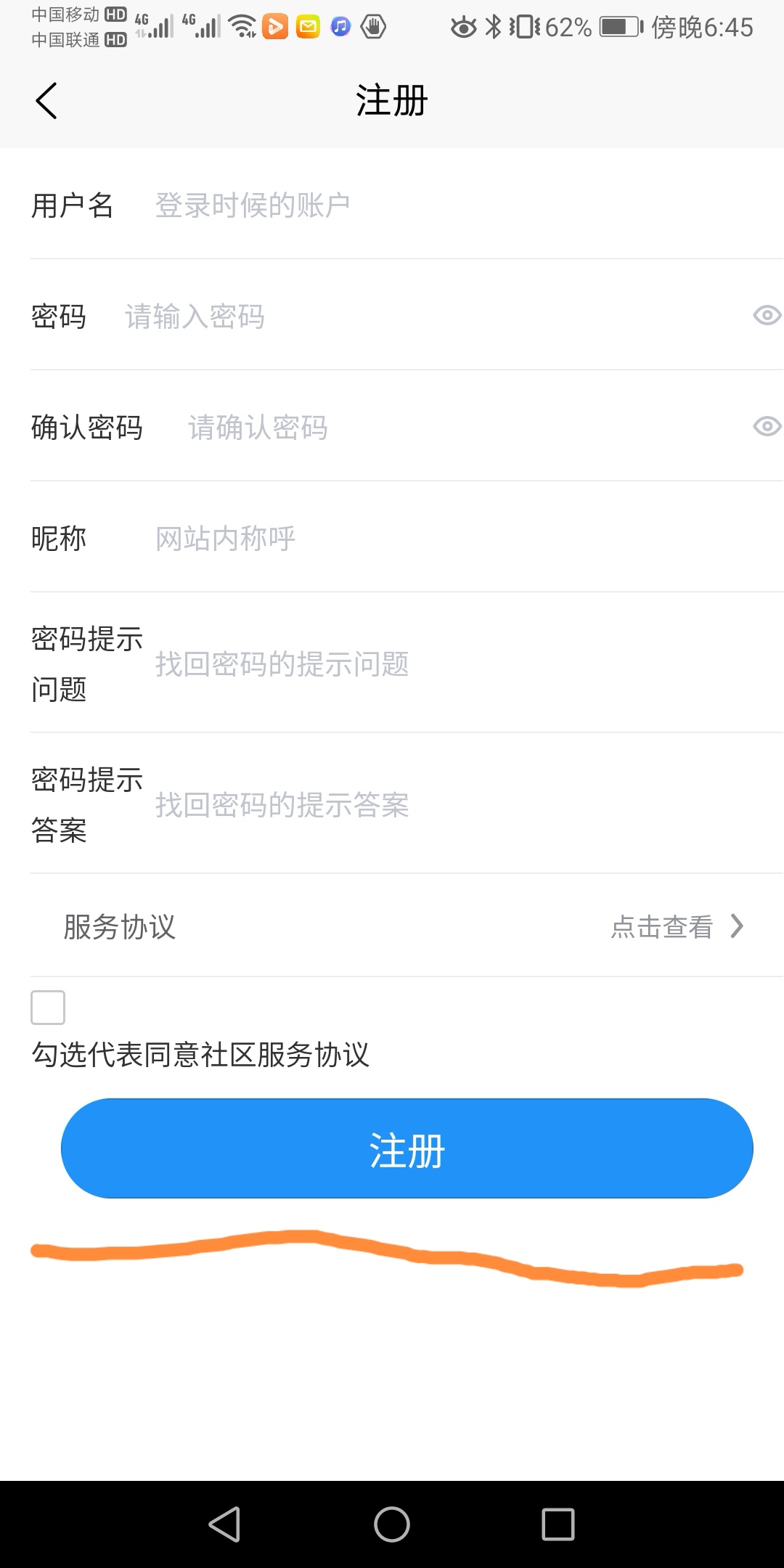Viewport: 784px width, 1568px height.
Task: Show the 确认密码 field with its eye toggle
Action: pos(767,428)
